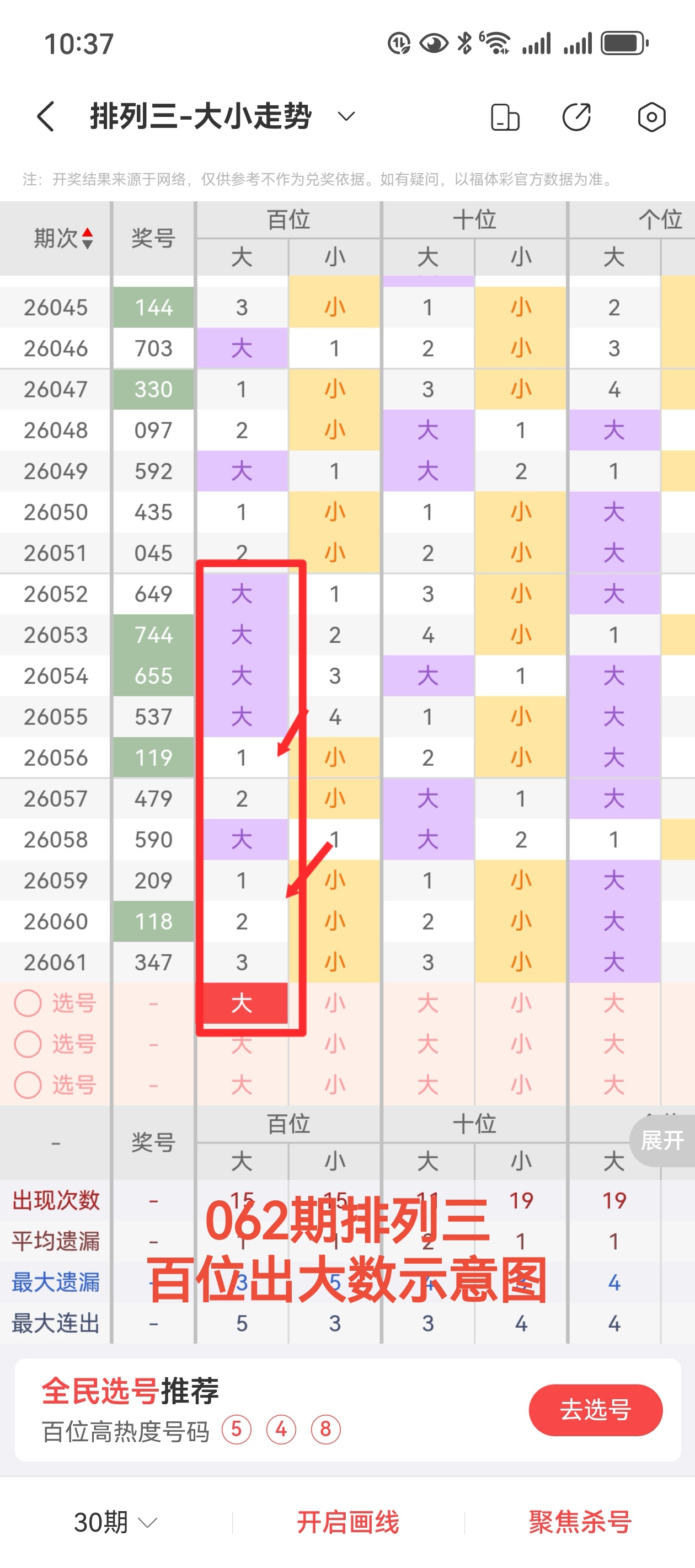
Task: Select the second 选号 radio button
Action: click(28, 1044)
